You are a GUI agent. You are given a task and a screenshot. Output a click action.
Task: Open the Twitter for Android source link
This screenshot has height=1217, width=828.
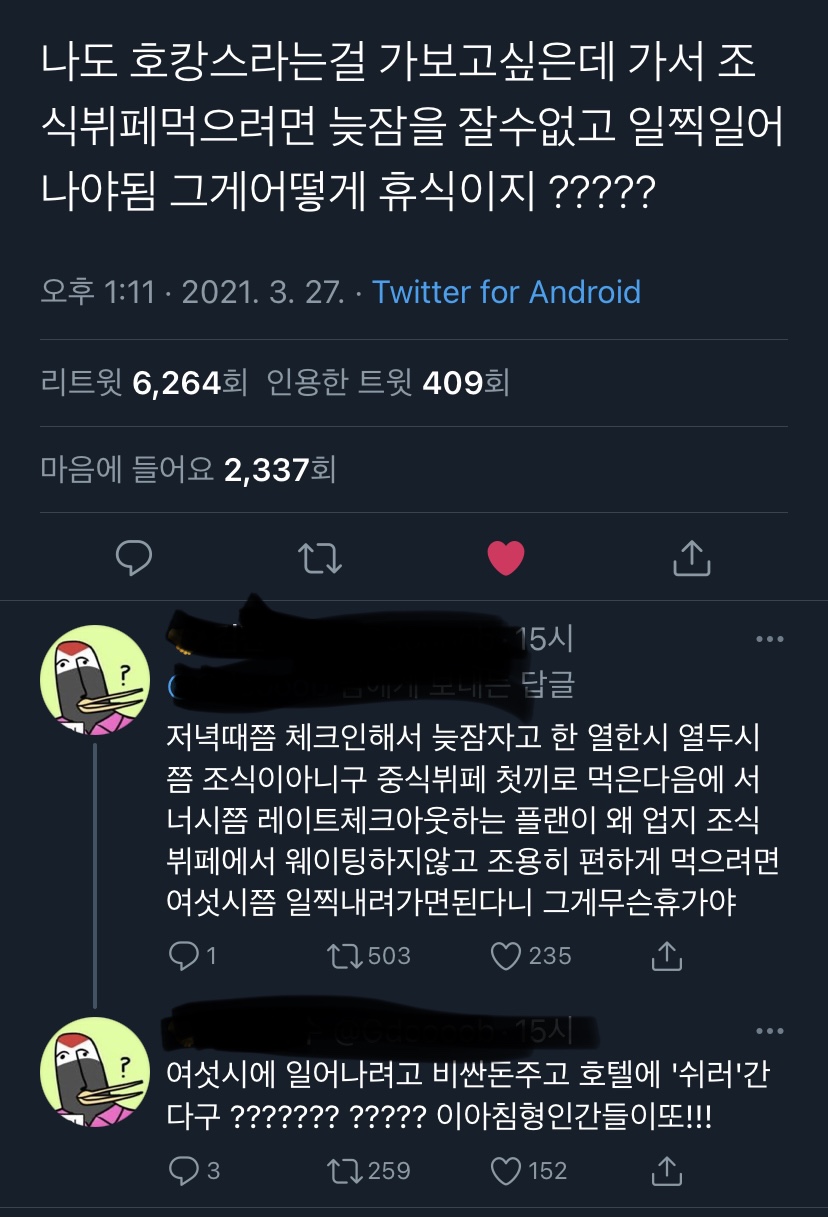[x=506, y=292]
